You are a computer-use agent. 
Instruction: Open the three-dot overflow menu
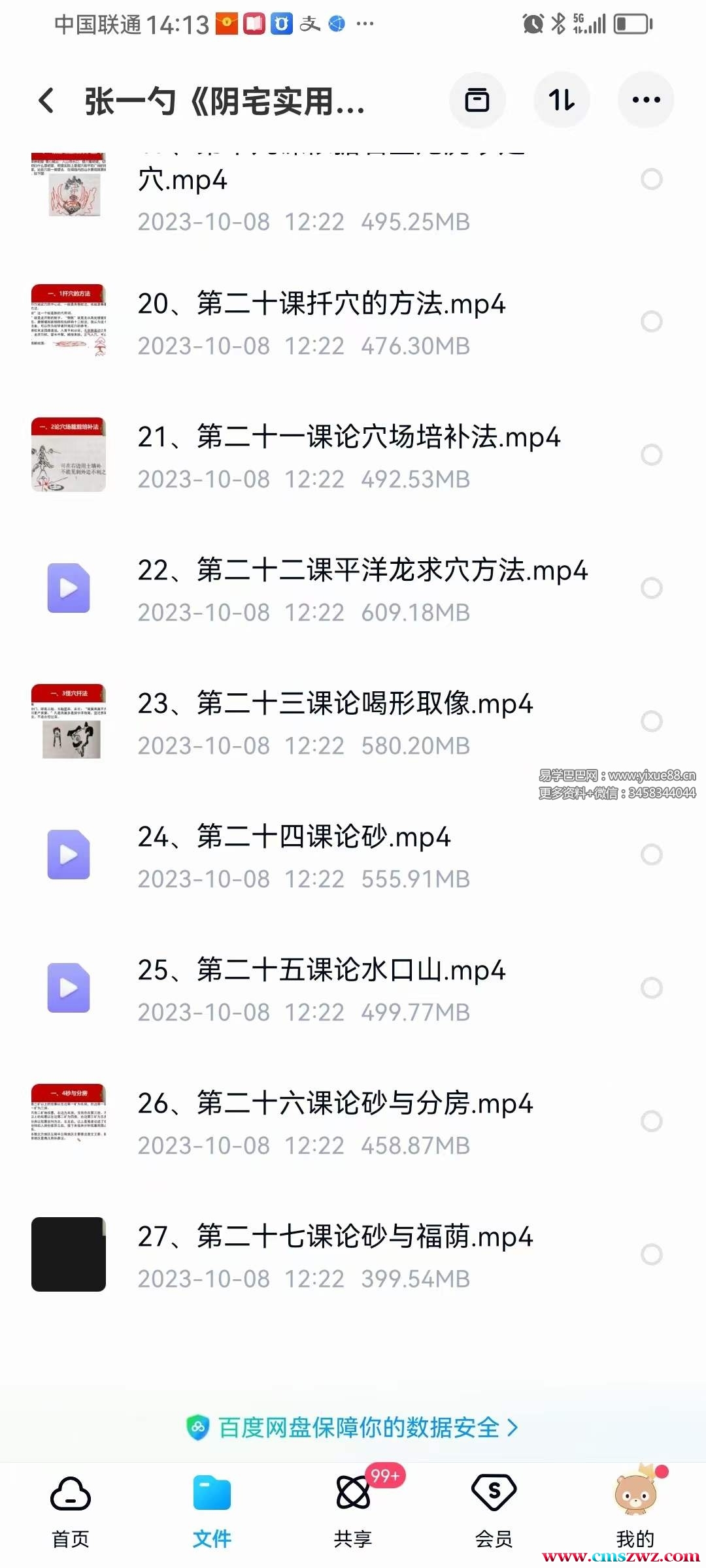(646, 101)
